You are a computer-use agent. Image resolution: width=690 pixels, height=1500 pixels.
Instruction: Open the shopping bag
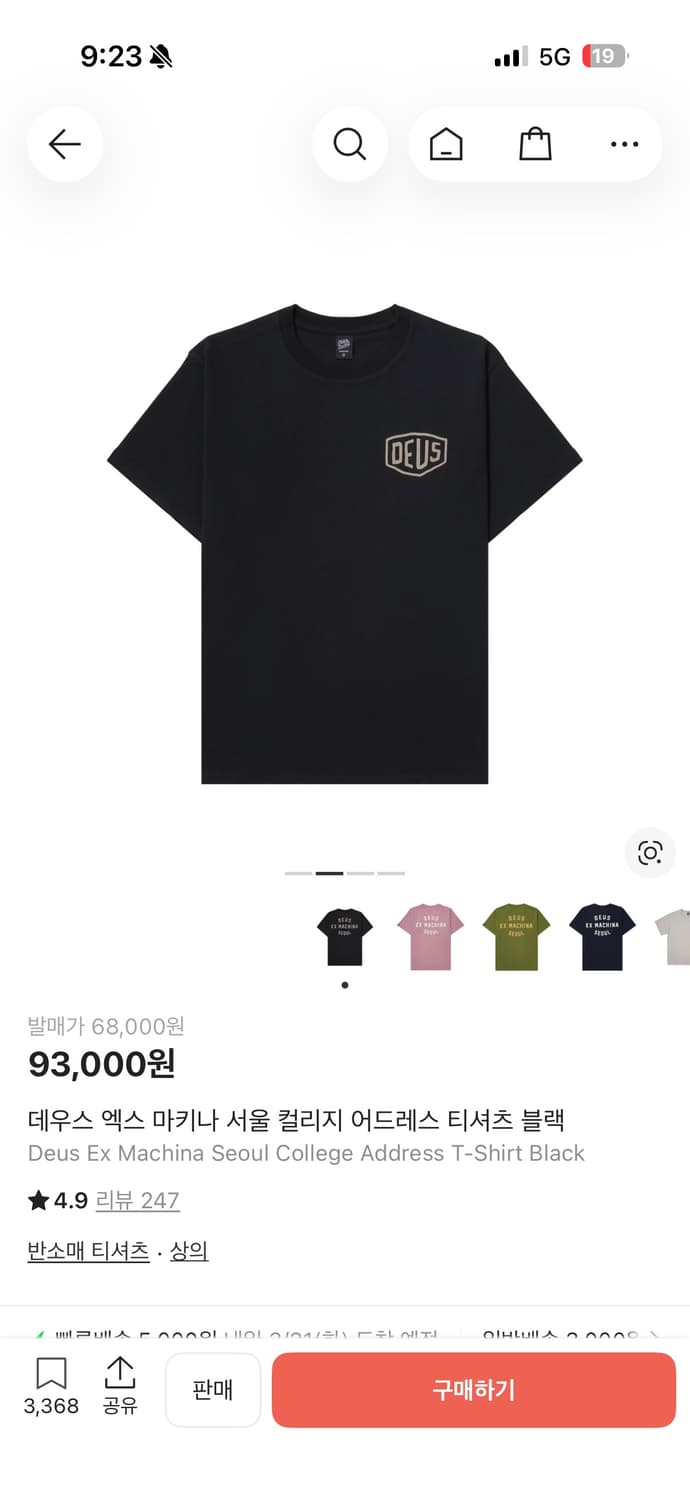pos(535,145)
